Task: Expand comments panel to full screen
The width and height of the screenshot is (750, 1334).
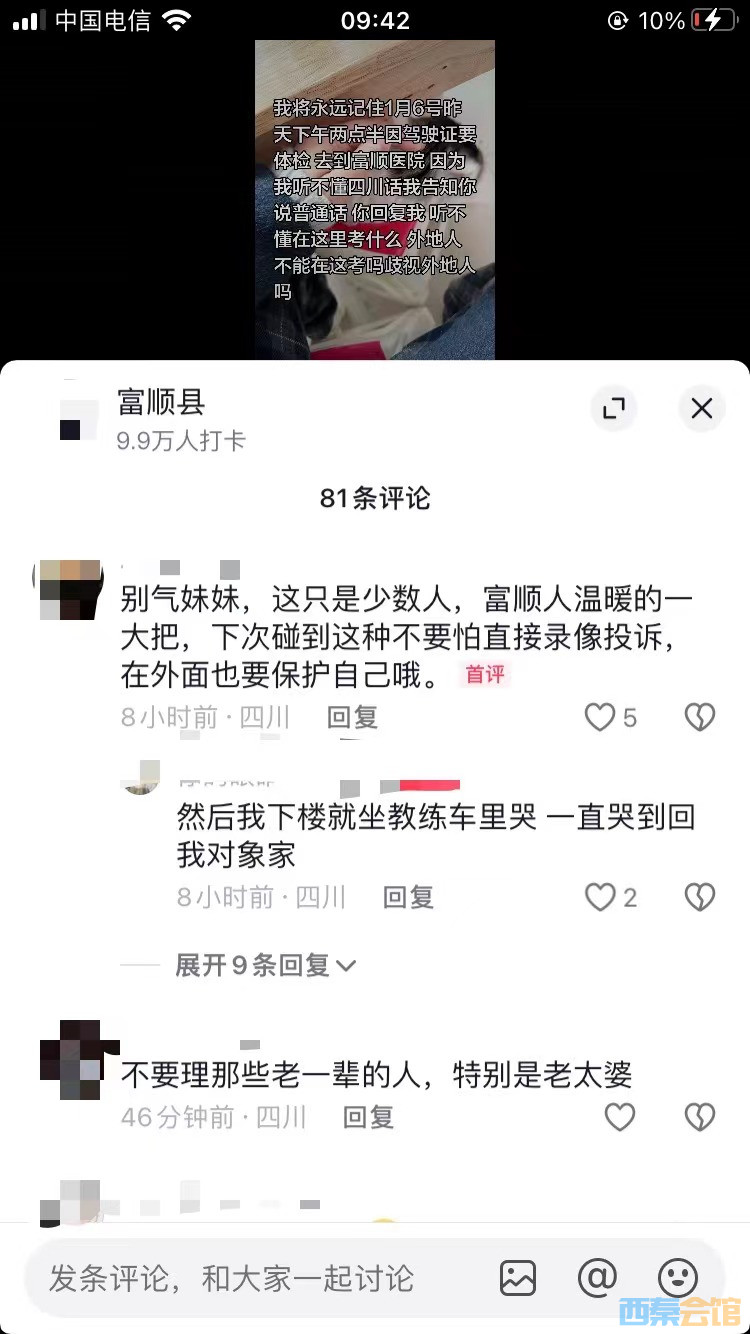Action: pos(613,408)
